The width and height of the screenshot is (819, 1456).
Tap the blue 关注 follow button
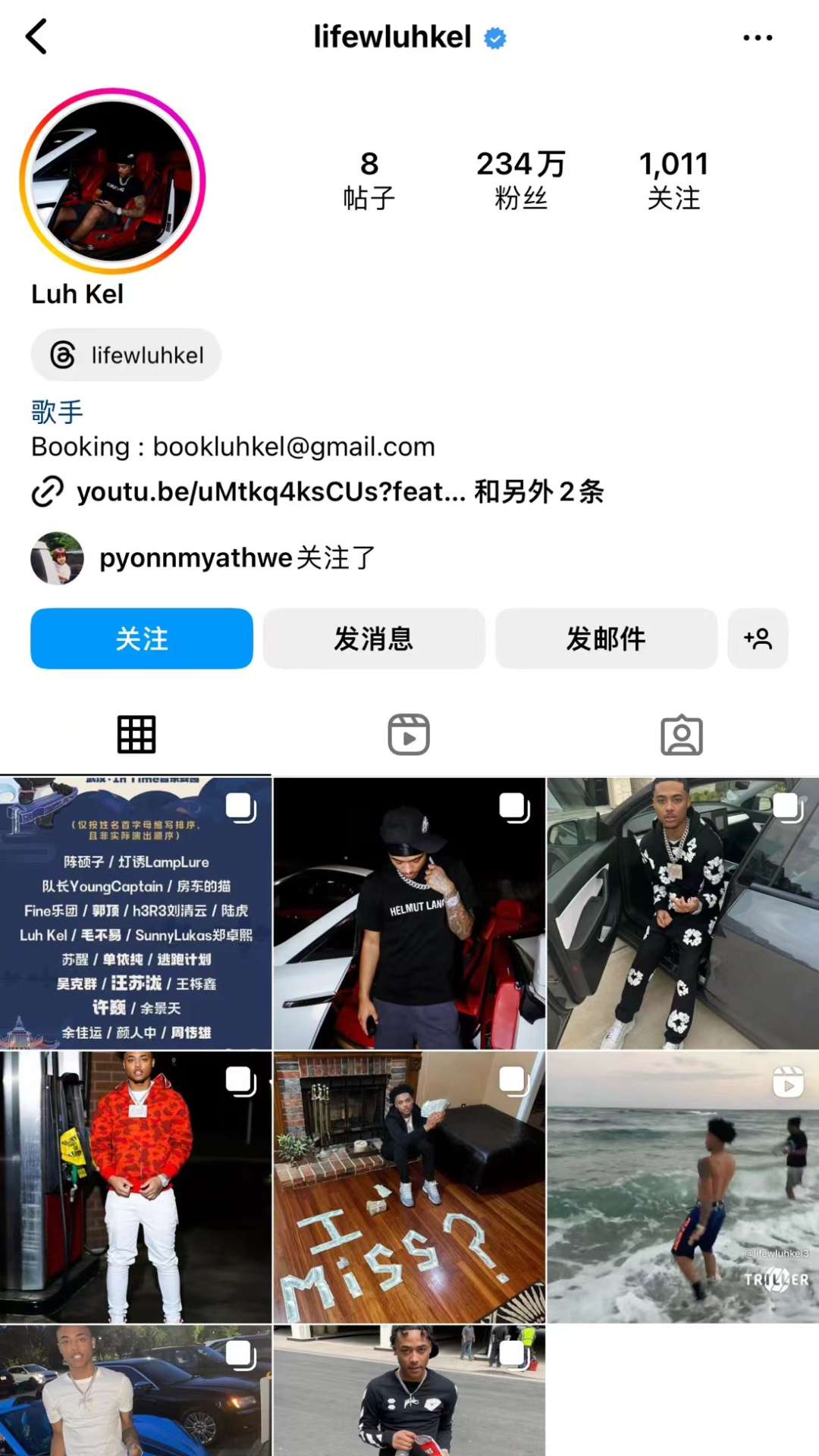(x=142, y=639)
